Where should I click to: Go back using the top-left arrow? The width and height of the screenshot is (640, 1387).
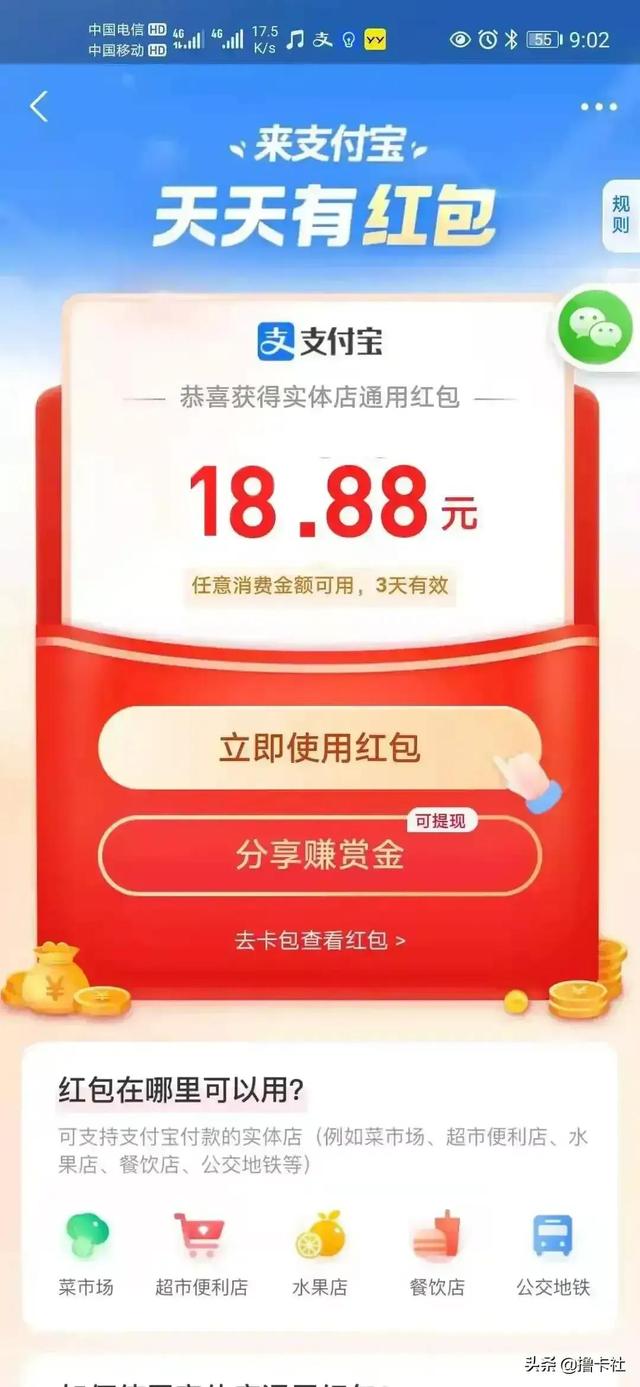(39, 106)
